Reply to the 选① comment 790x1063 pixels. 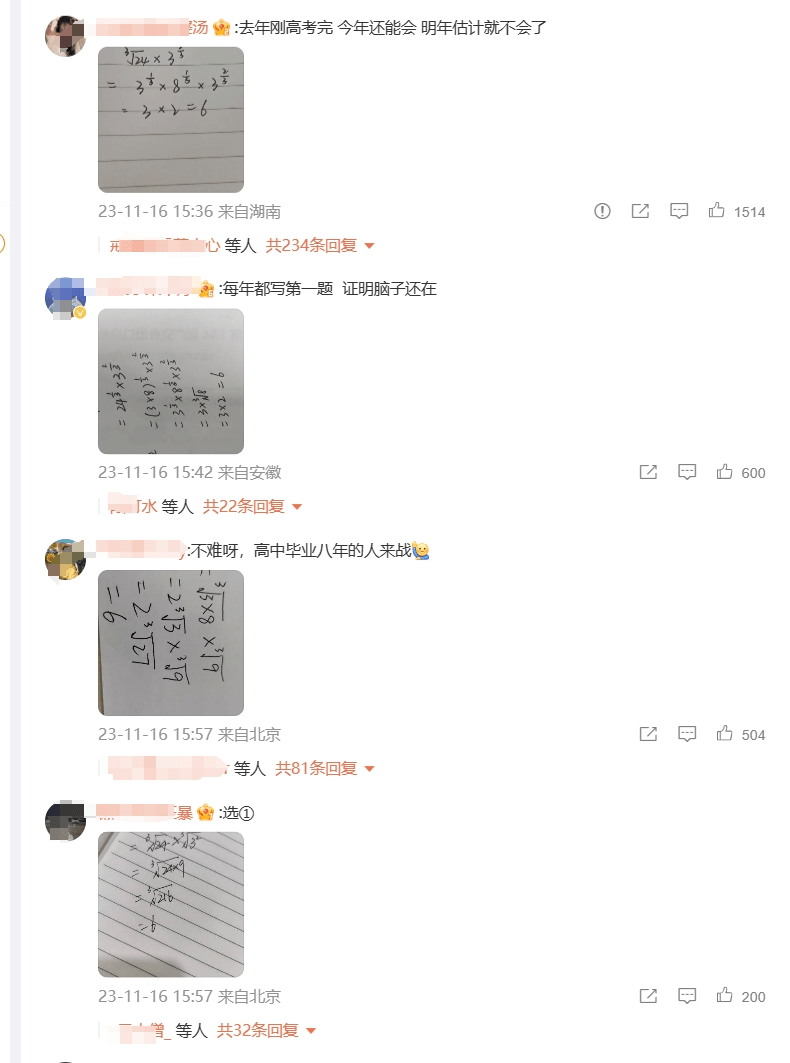tap(687, 996)
